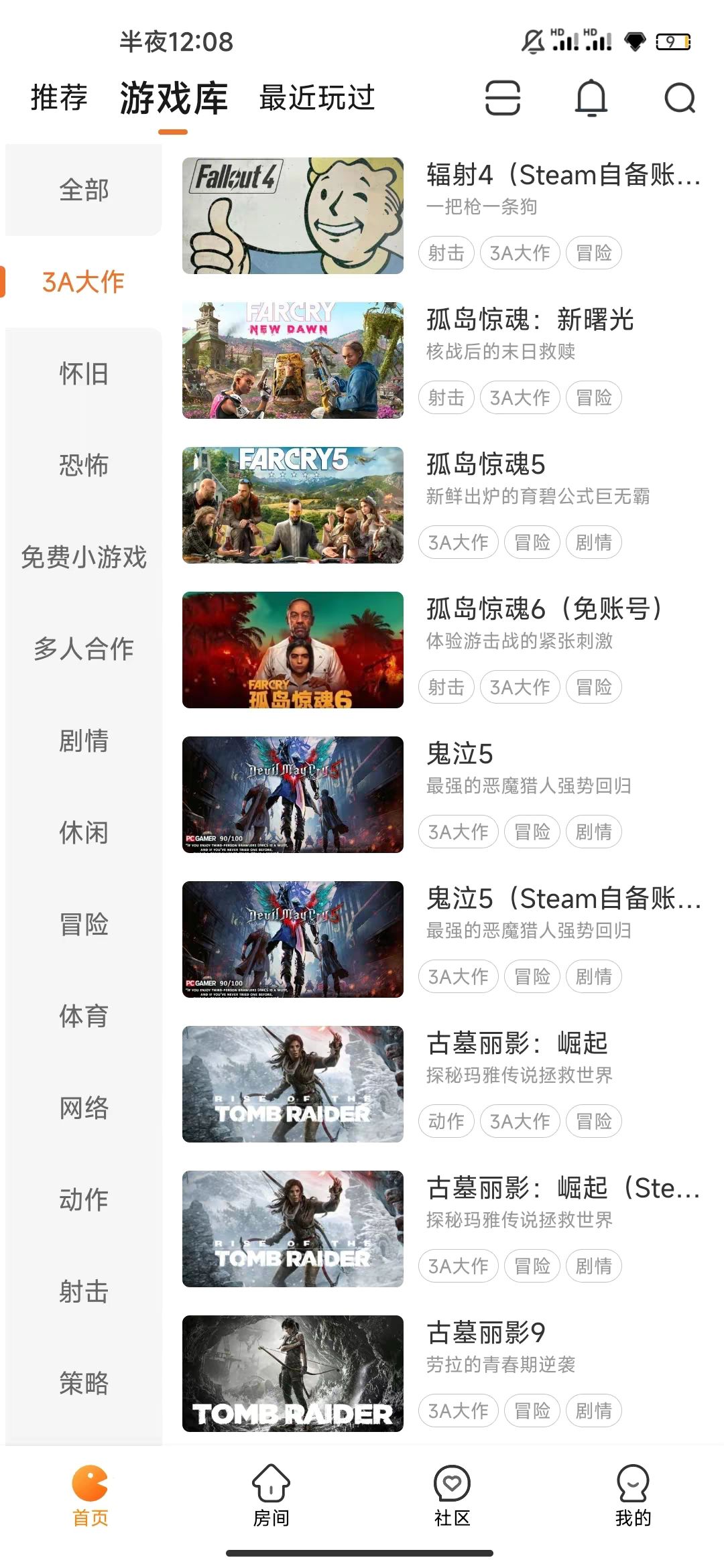
Task: Open 孤岛惊魂:新曙光 game
Action: [x=442, y=361]
